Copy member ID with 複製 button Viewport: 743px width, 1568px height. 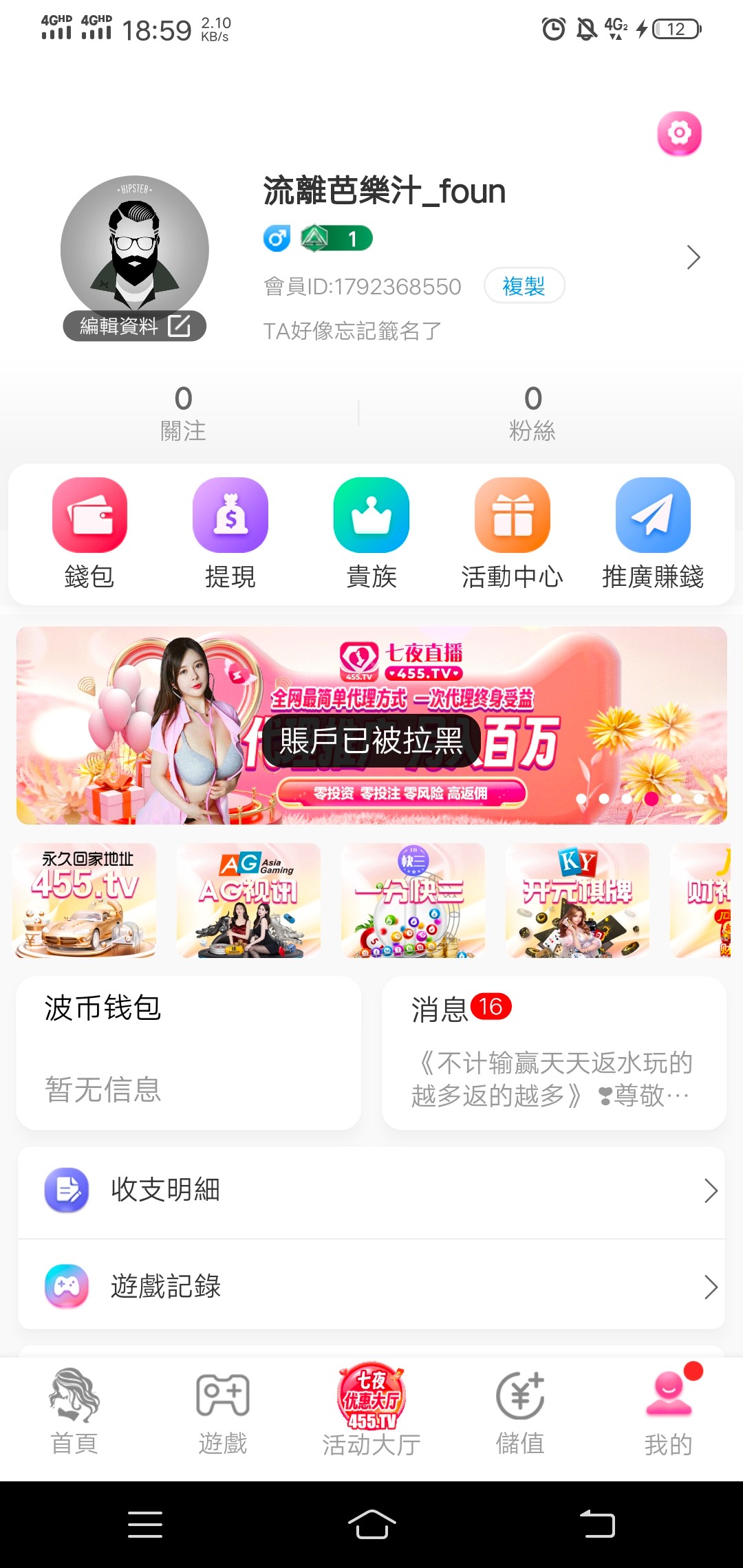click(524, 285)
